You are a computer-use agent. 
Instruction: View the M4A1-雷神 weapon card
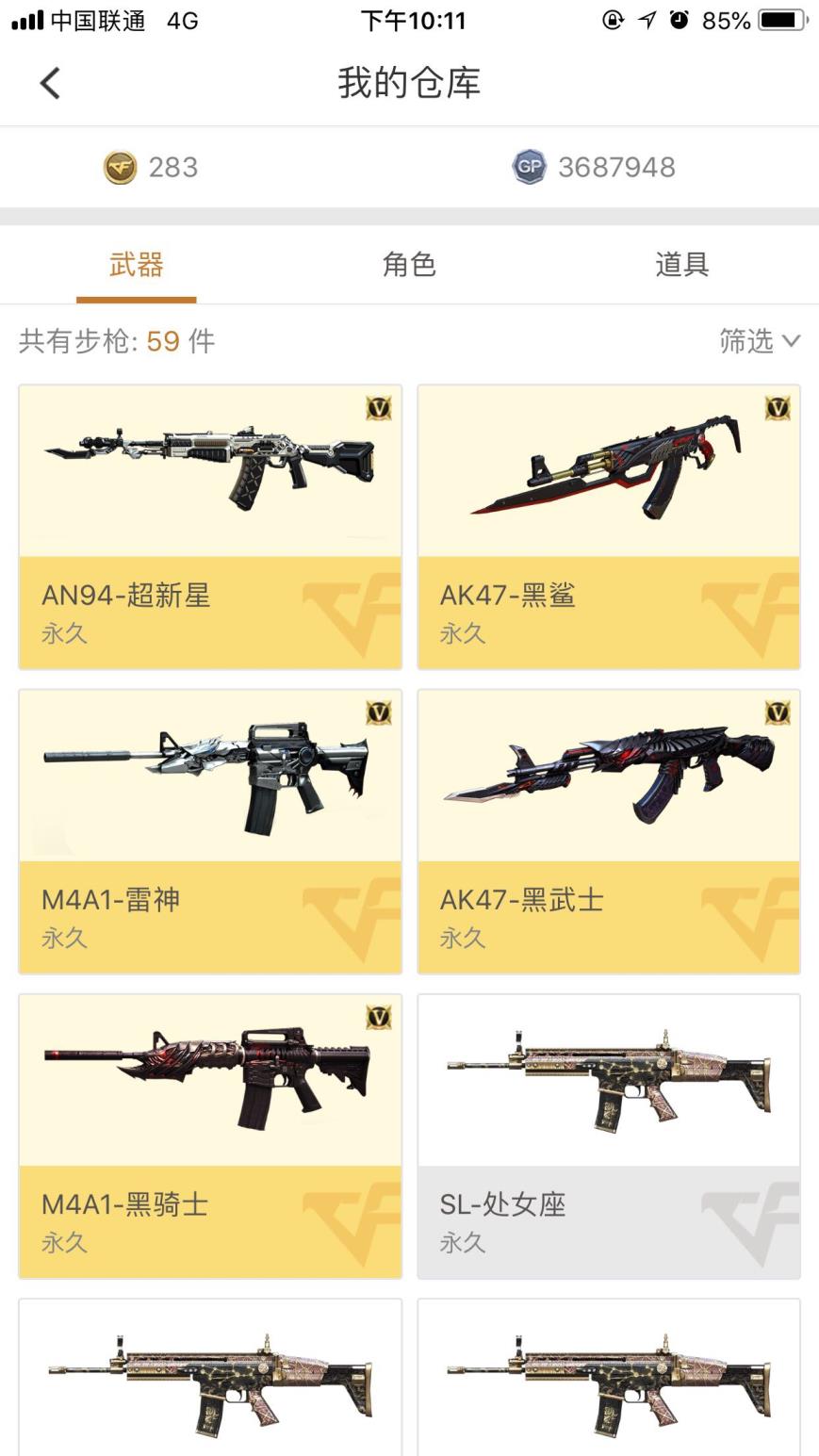210,831
